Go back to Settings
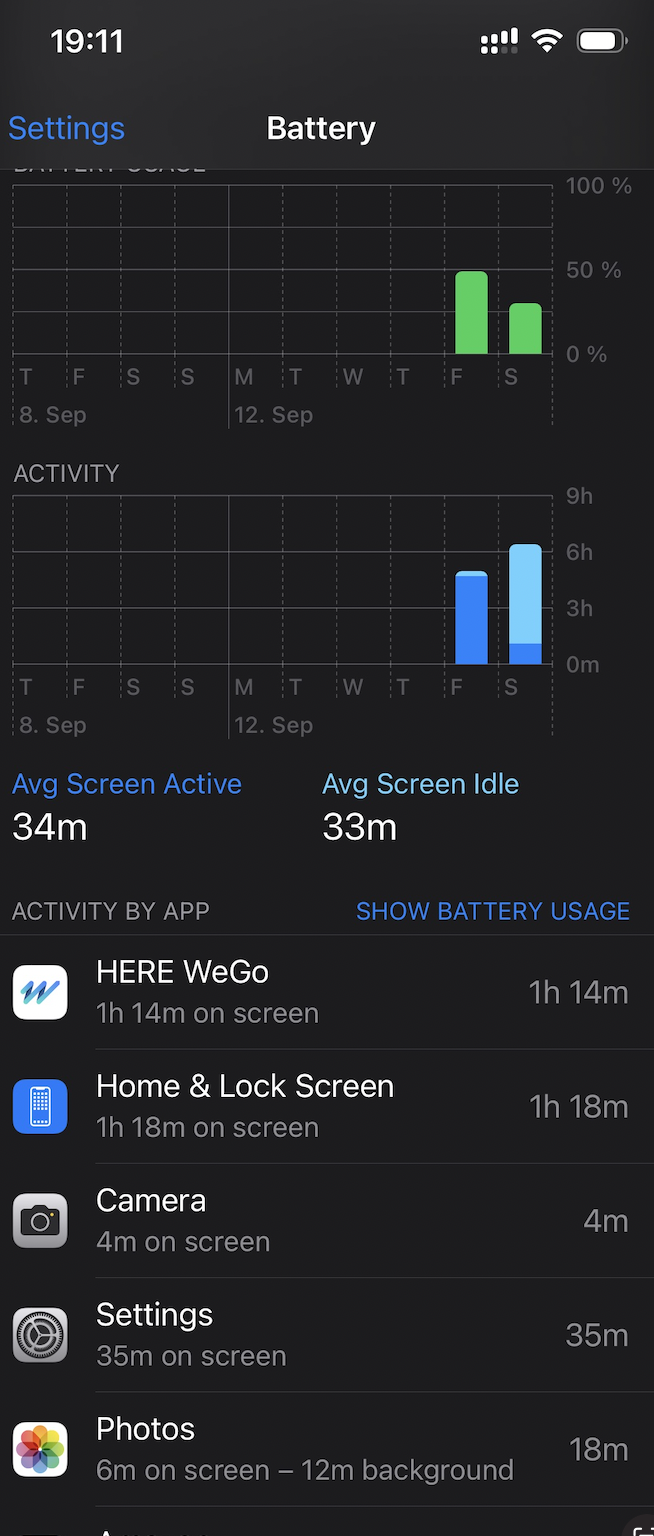This screenshot has height=1536, width=654. point(66,128)
